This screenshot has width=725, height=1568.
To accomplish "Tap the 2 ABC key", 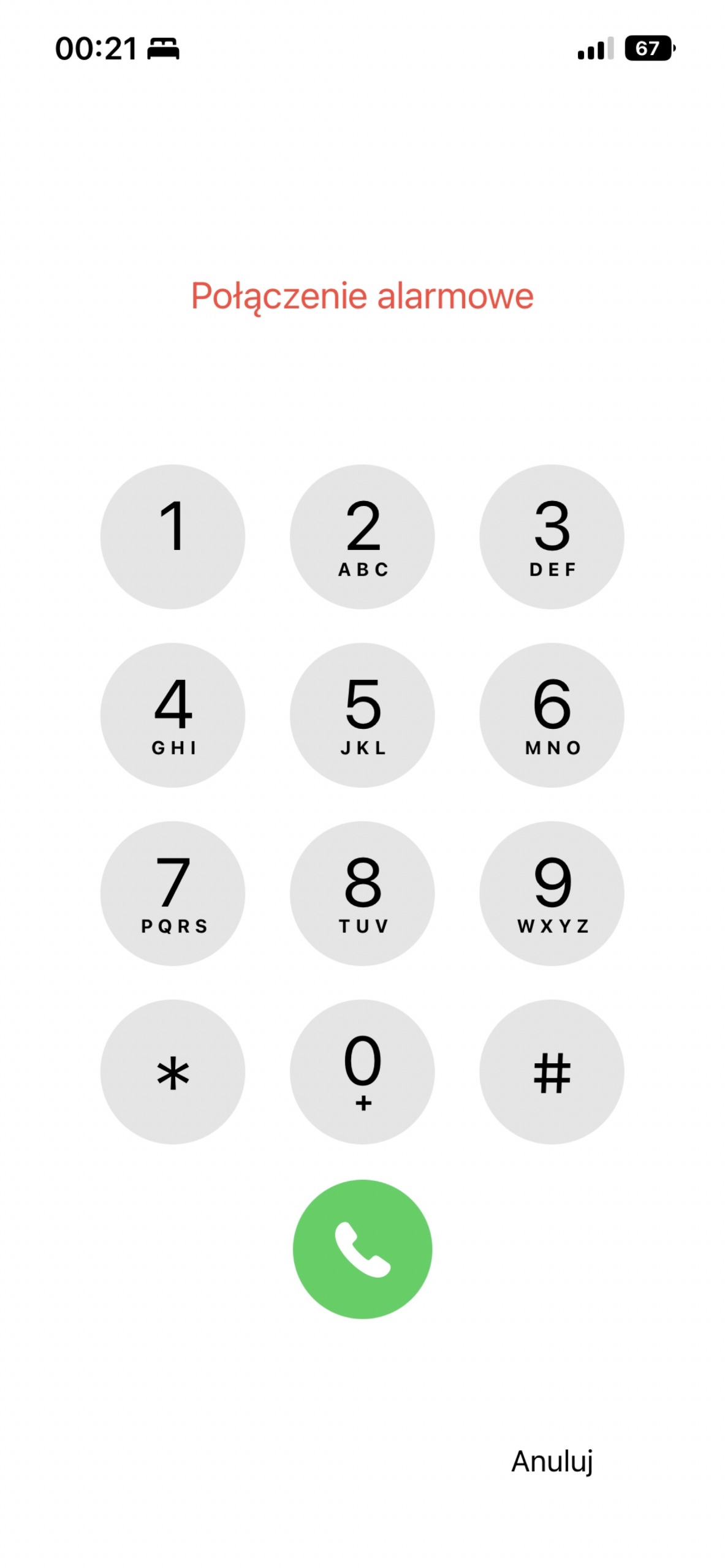I will pos(362,537).
